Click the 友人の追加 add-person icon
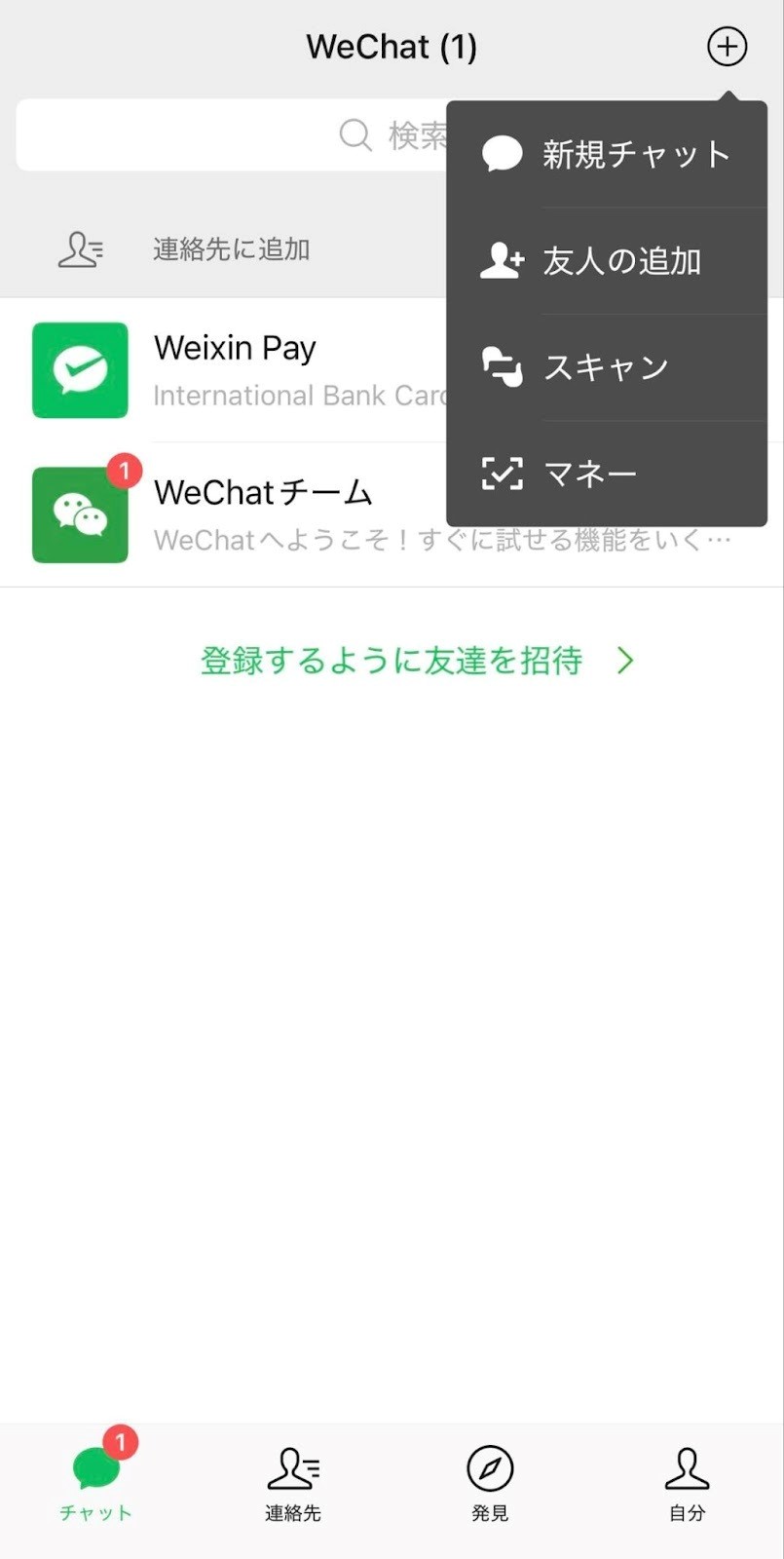Image resolution: width=784 pixels, height=1559 pixels. pyautogui.click(x=501, y=260)
